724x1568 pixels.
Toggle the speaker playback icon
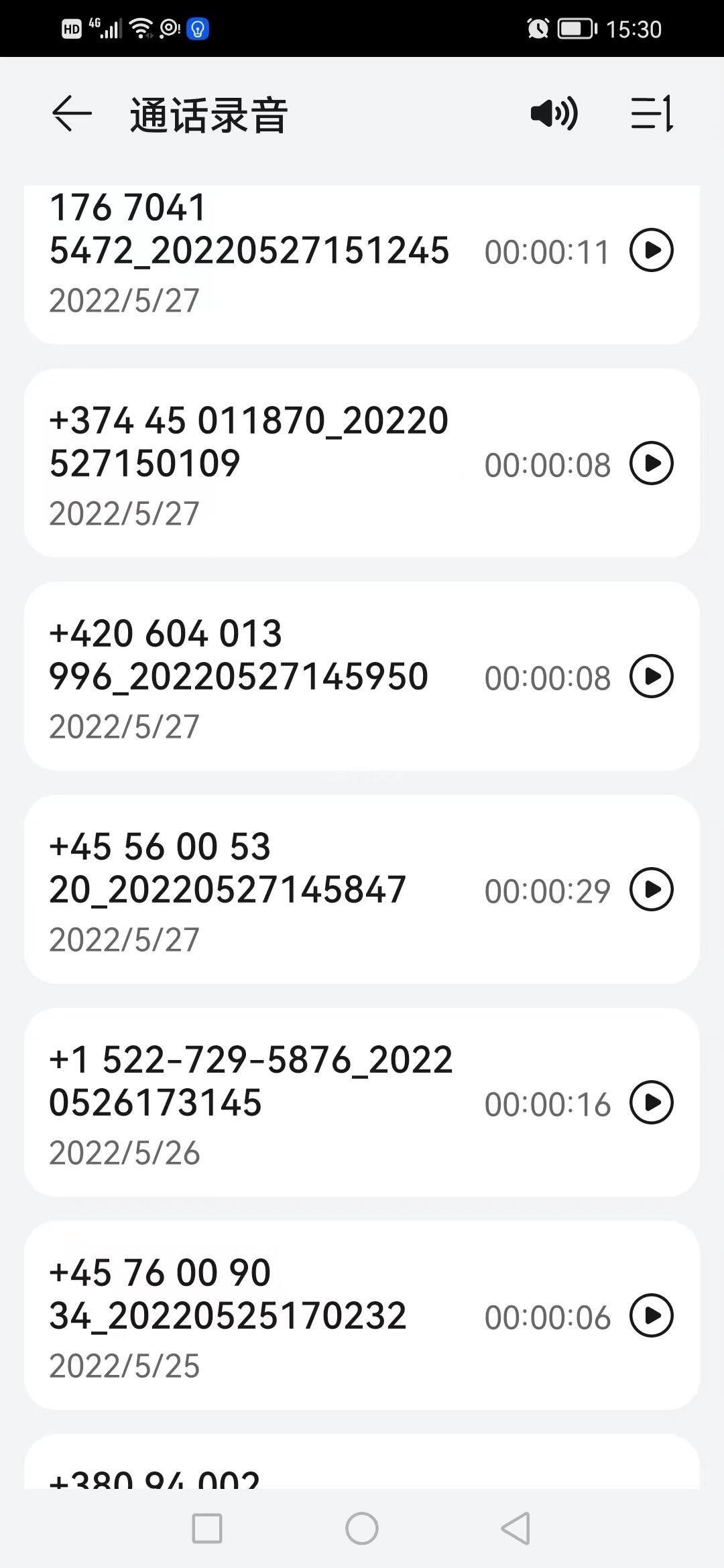(x=554, y=113)
